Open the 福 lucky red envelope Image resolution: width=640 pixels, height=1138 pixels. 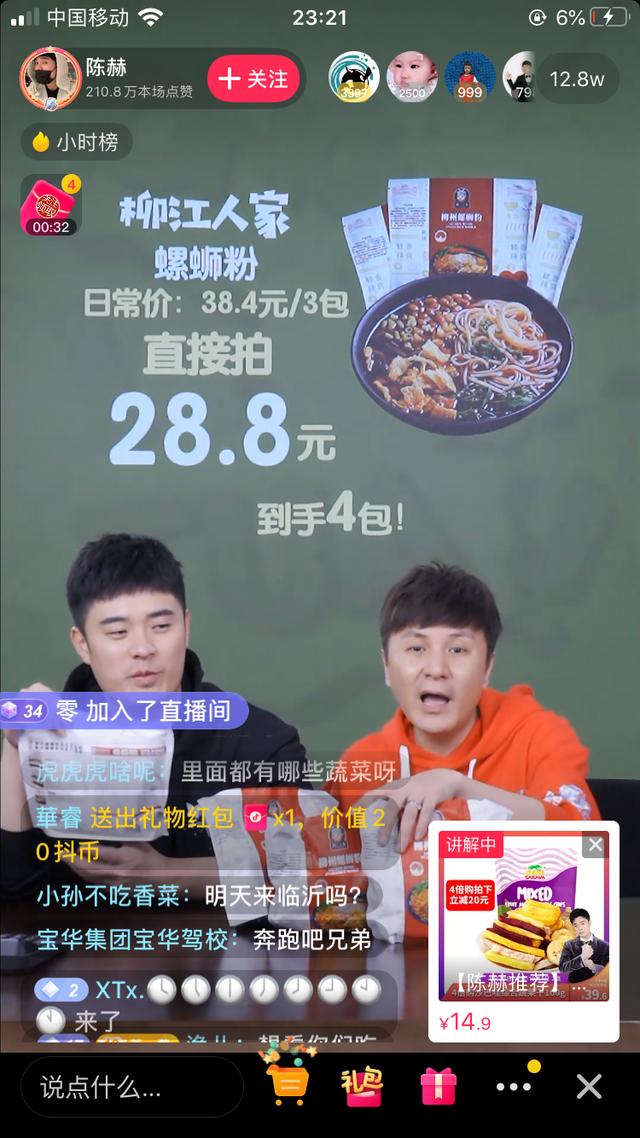click(362, 1085)
